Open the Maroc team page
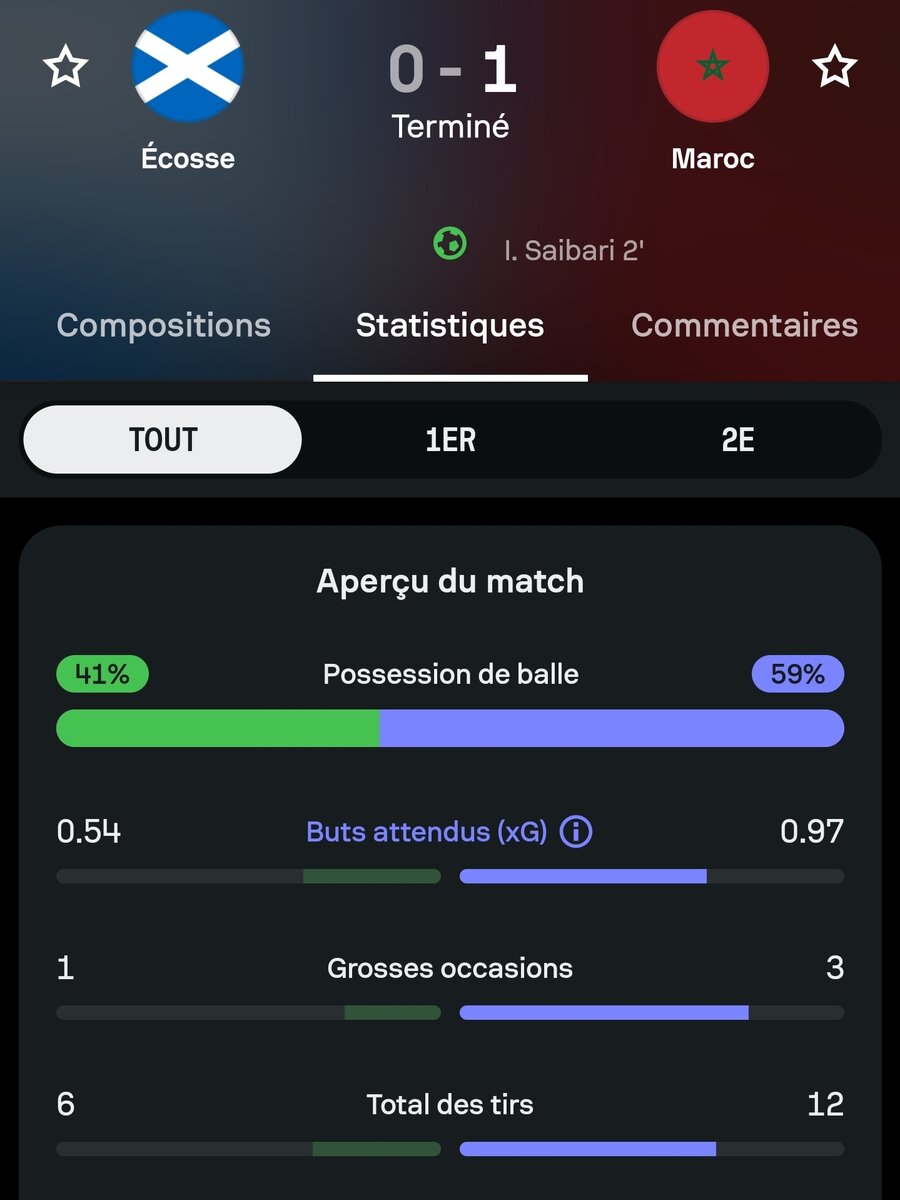This screenshot has width=900, height=1200. tap(713, 92)
